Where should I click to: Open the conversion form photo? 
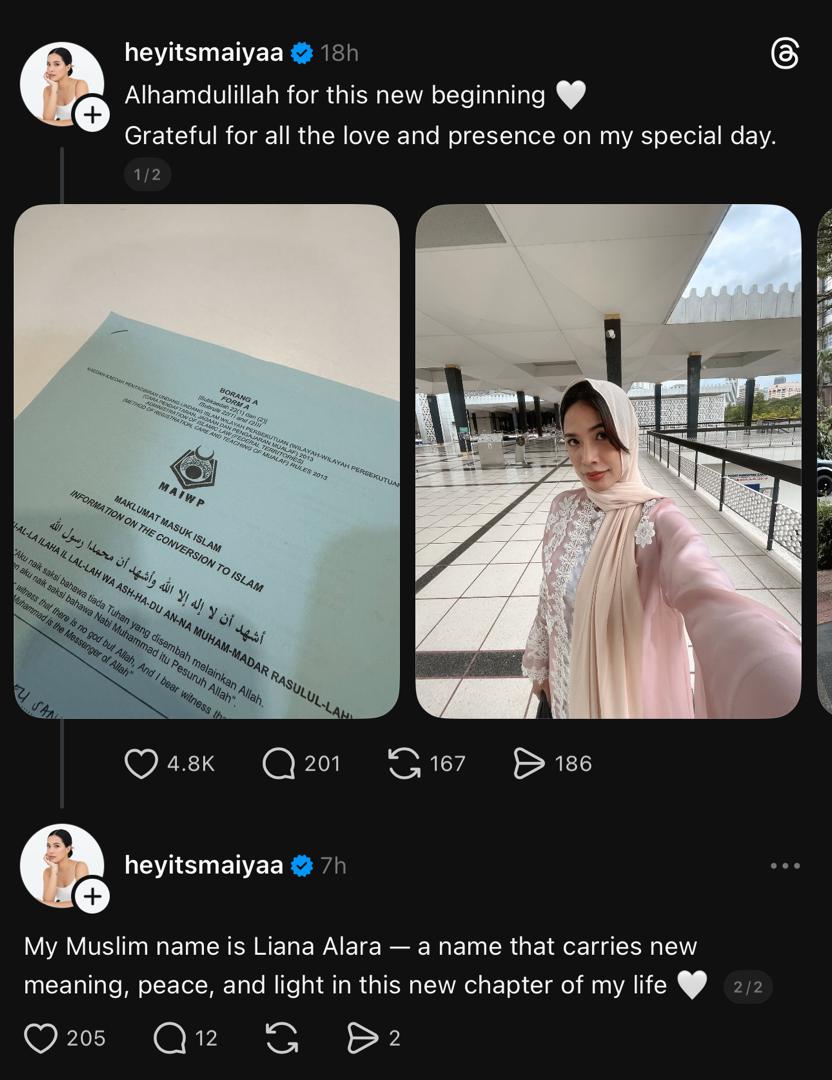pyautogui.click(x=207, y=461)
